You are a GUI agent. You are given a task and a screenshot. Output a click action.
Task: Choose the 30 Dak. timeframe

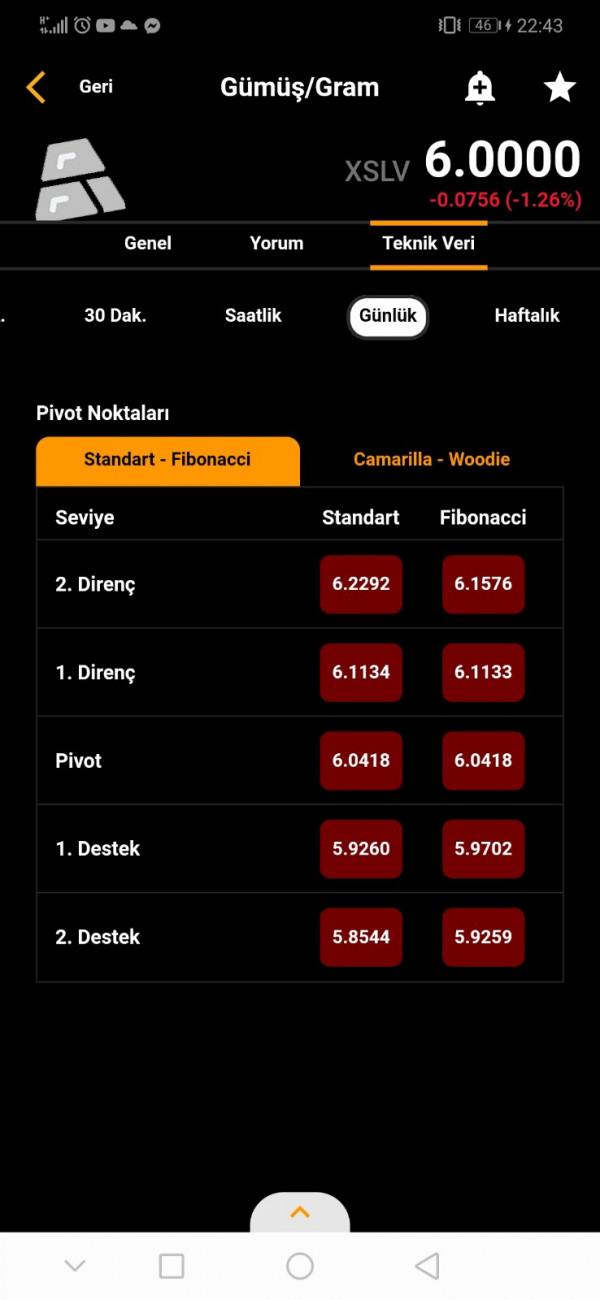pos(115,315)
